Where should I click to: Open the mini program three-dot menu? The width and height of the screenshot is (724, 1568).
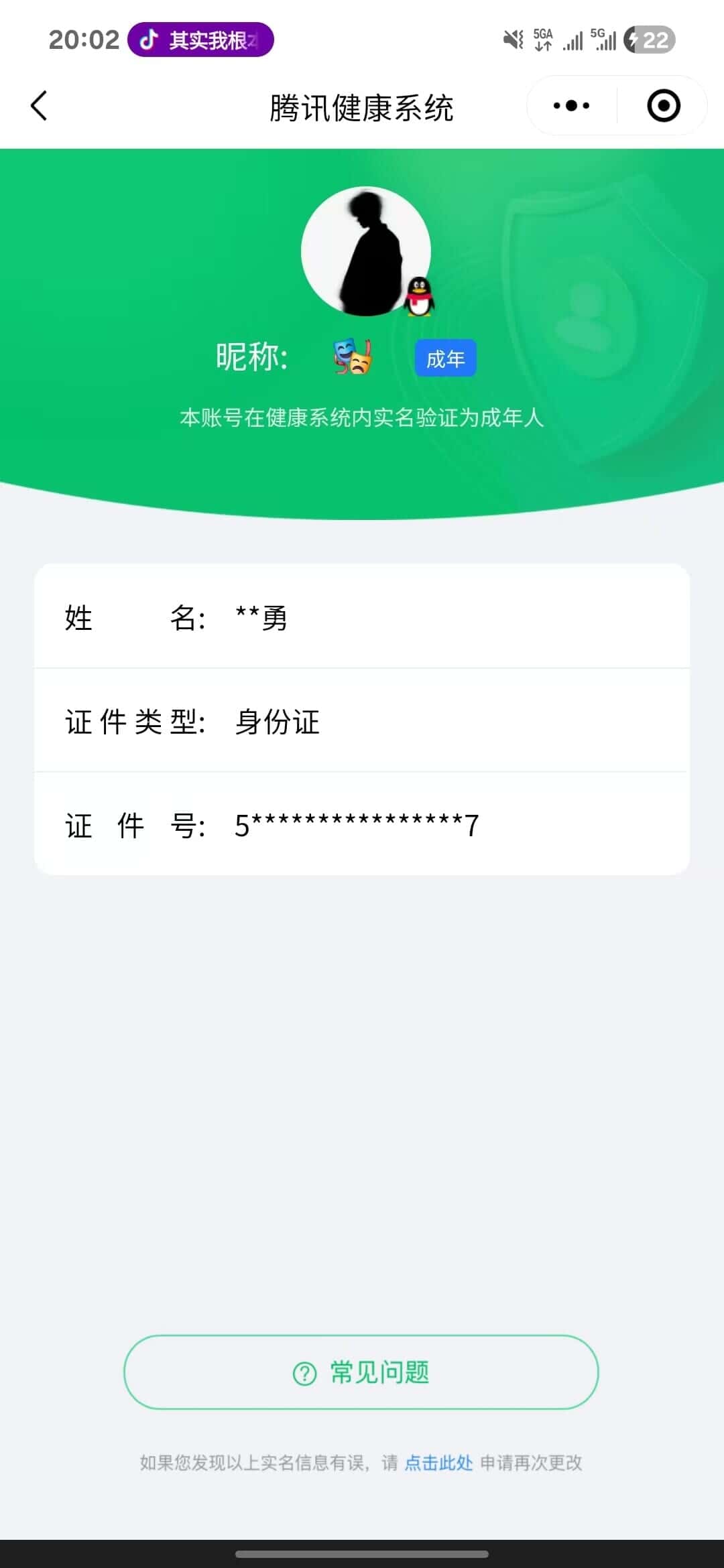(571, 106)
